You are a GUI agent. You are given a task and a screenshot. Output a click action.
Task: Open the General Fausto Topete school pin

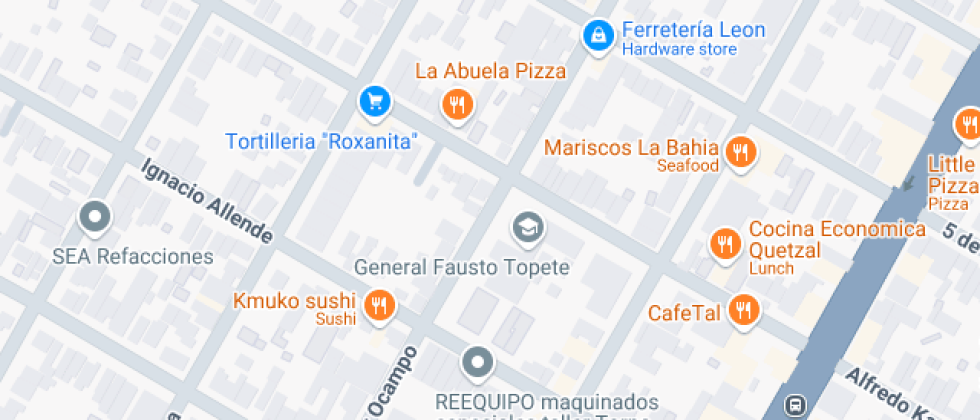[x=528, y=229]
